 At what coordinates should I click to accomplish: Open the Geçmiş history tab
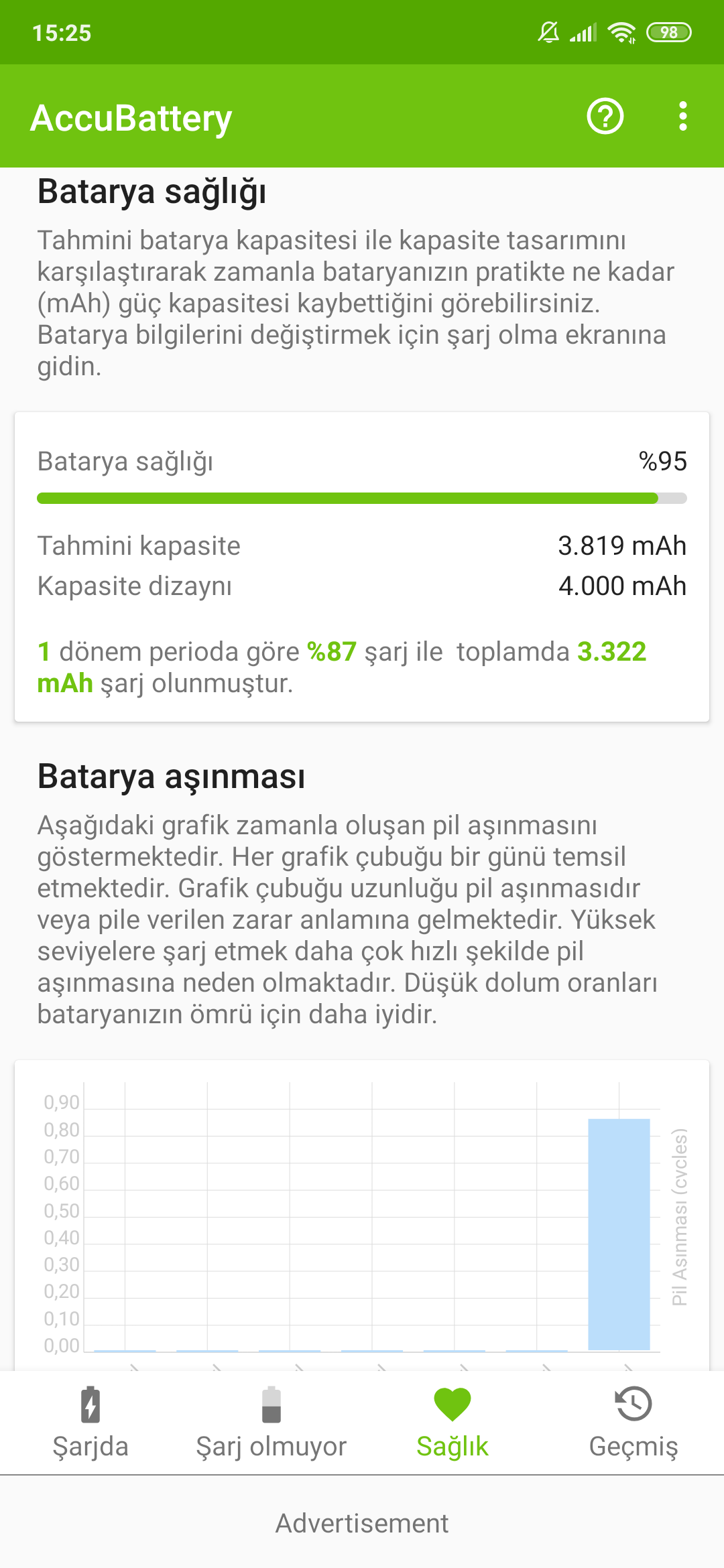coord(633,1422)
